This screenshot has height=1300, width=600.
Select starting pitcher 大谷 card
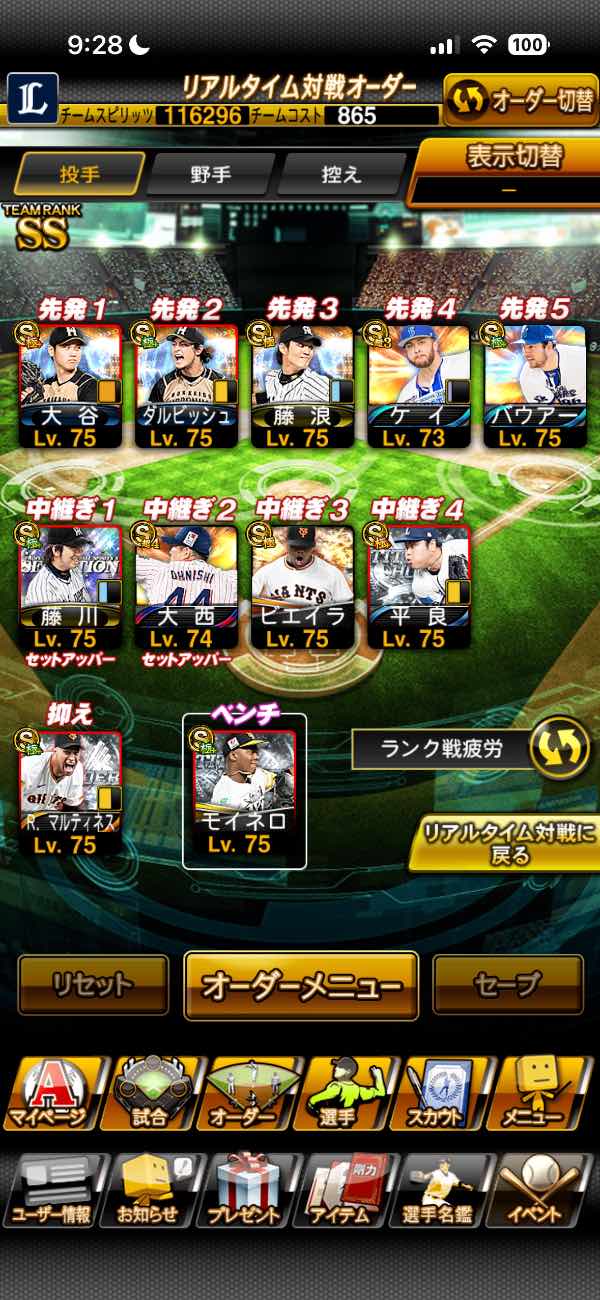click(x=70, y=385)
